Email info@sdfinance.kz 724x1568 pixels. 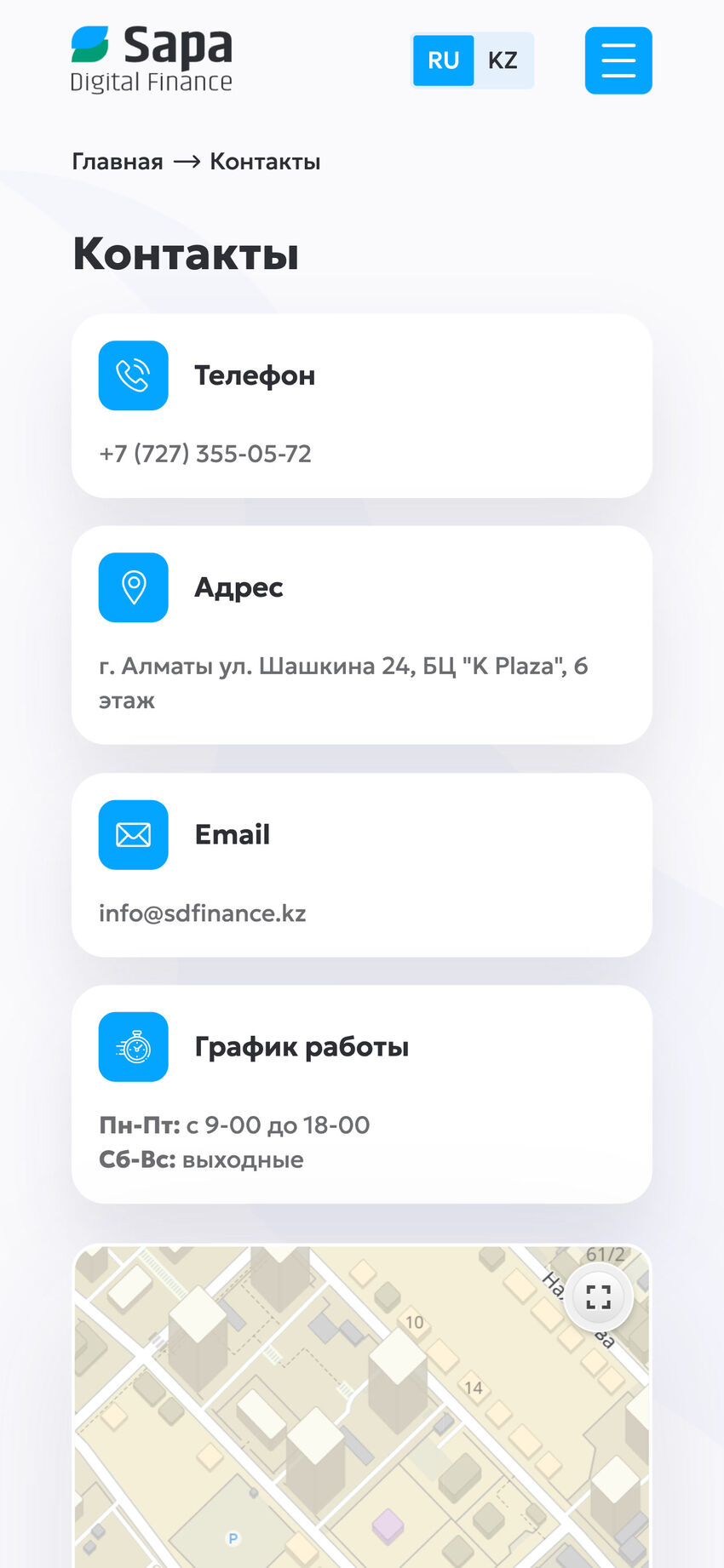point(203,913)
